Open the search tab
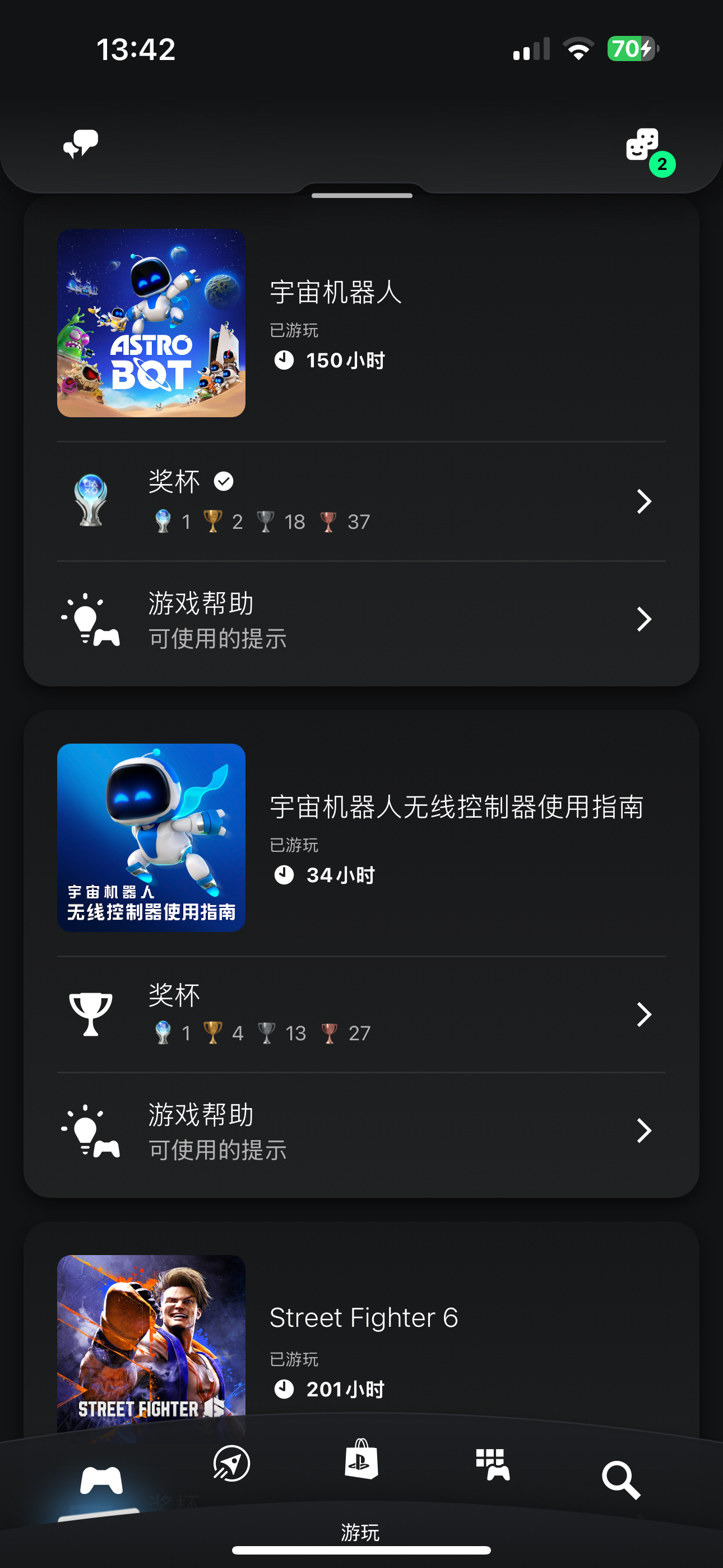Image resolution: width=723 pixels, height=1568 pixels. tap(621, 1479)
